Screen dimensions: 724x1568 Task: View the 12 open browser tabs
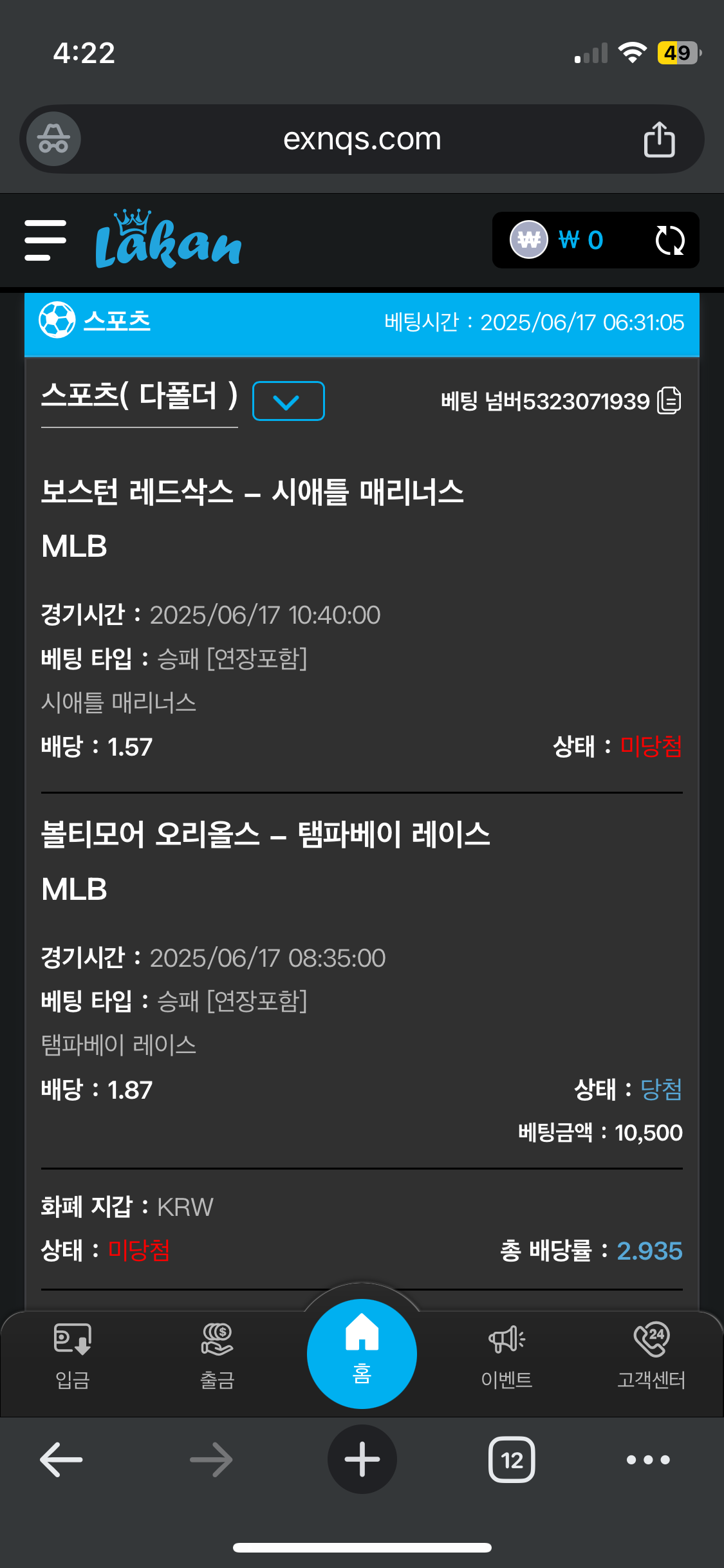[x=512, y=1460]
